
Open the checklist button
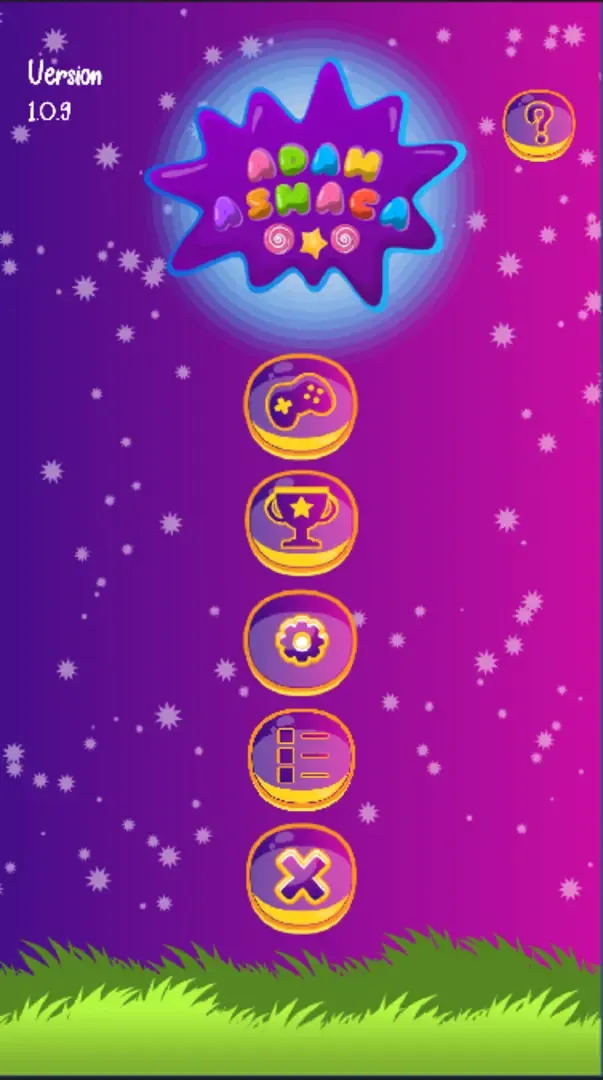point(300,759)
